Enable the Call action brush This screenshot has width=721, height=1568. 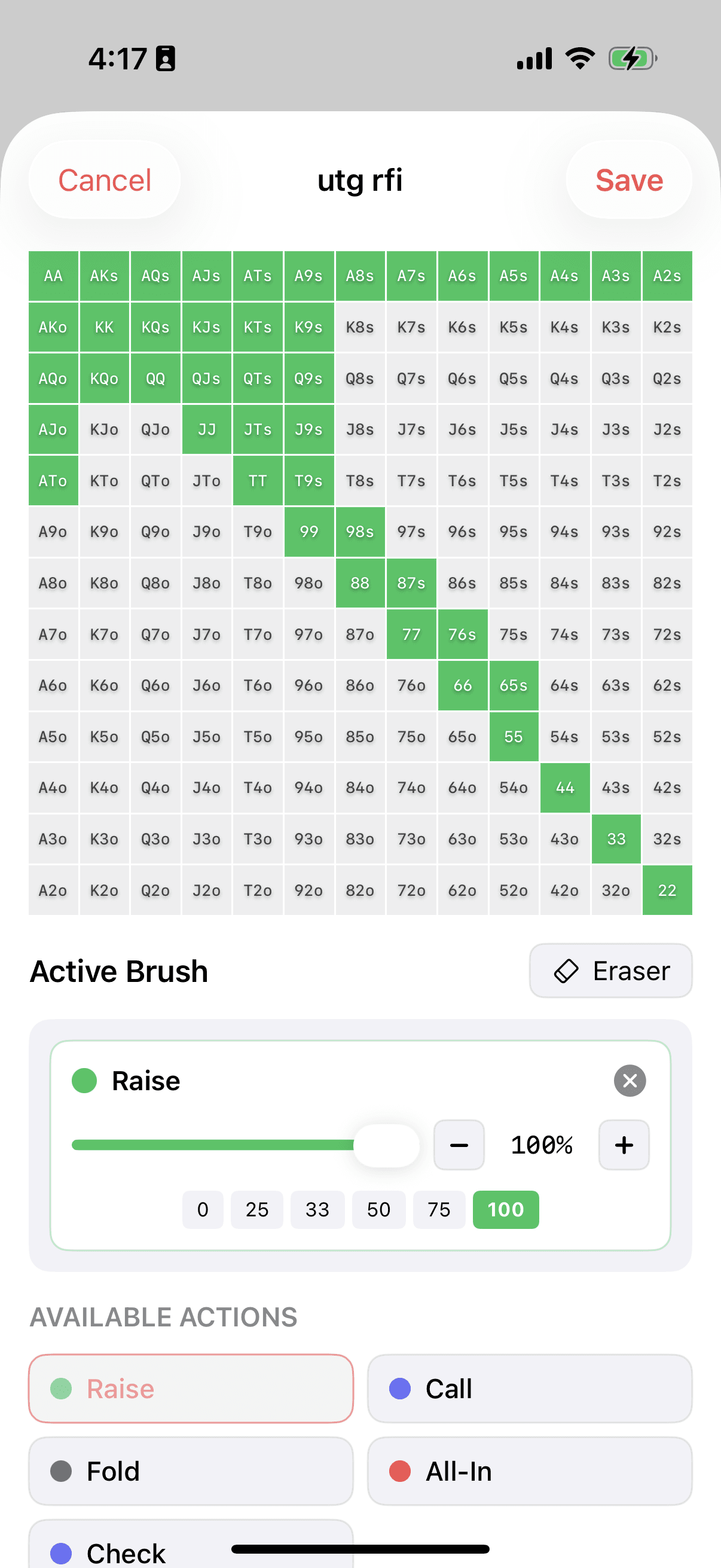[x=528, y=1389]
